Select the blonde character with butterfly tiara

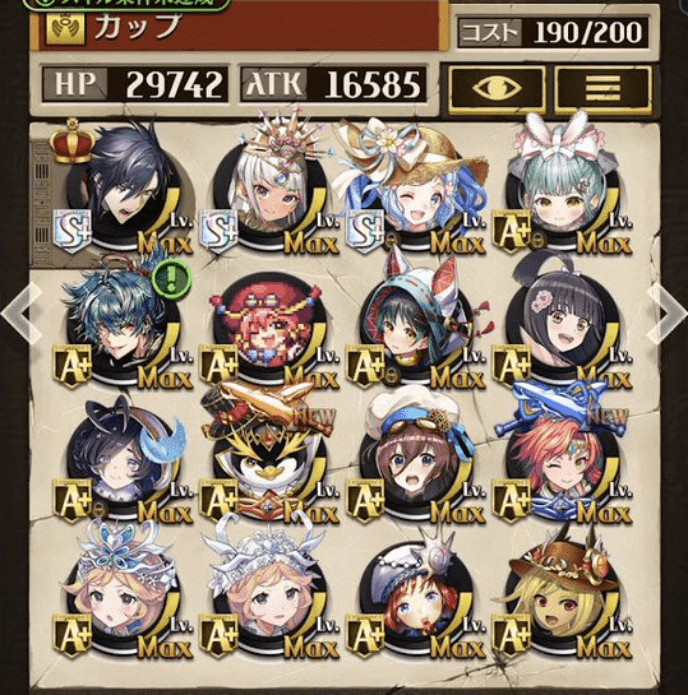(120, 590)
